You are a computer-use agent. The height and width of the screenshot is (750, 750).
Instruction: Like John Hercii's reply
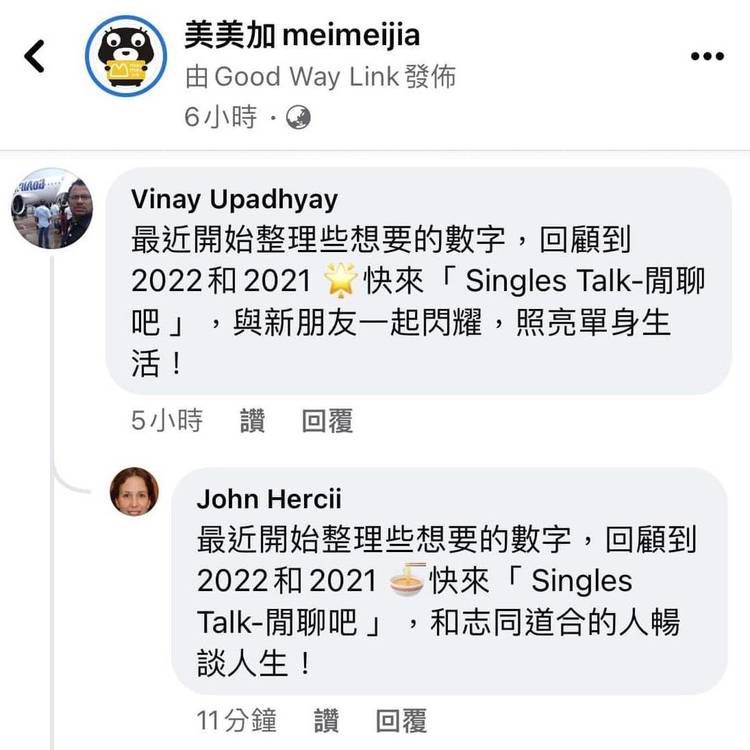pos(326,719)
